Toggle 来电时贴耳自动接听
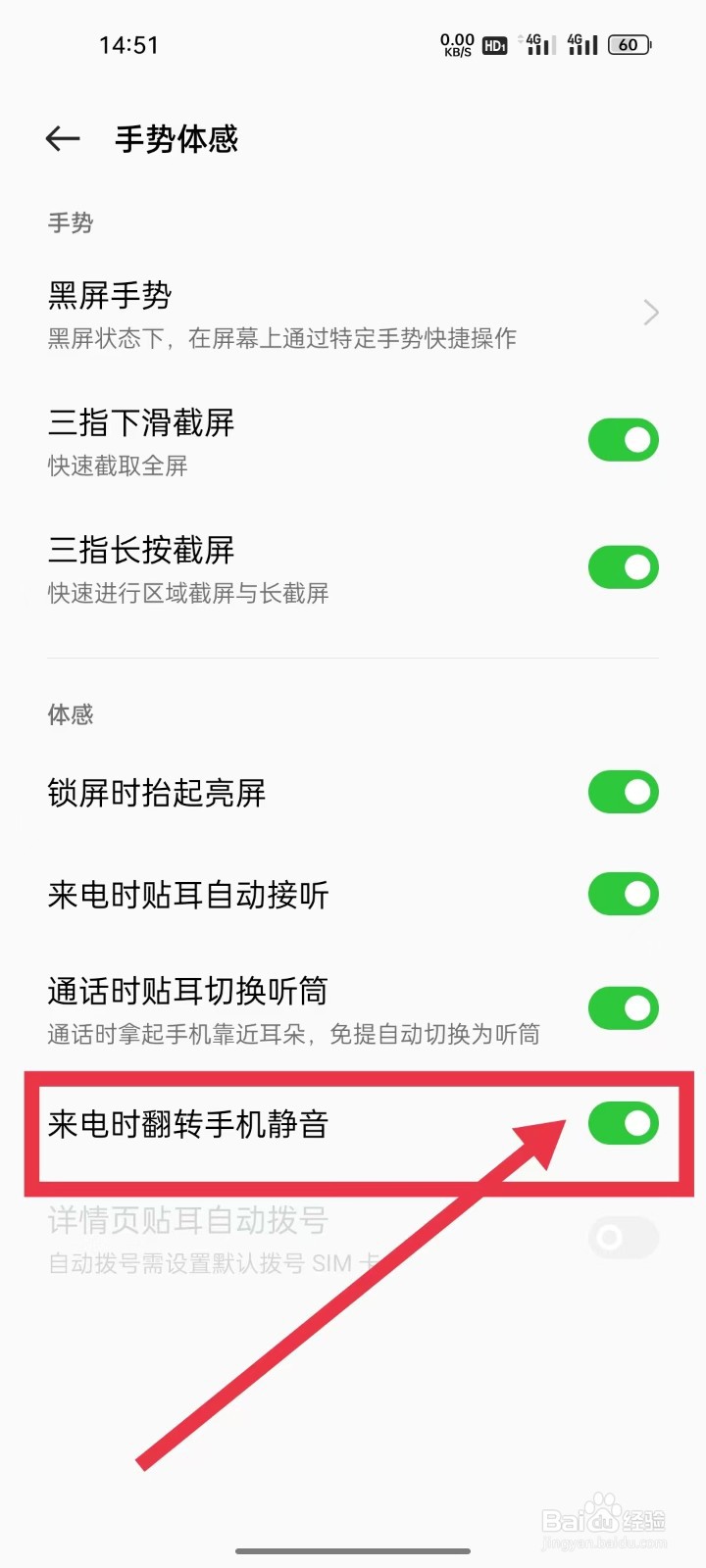Image resolution: width=706 pixels, height=1568 pixels. [x=623, y=894]
